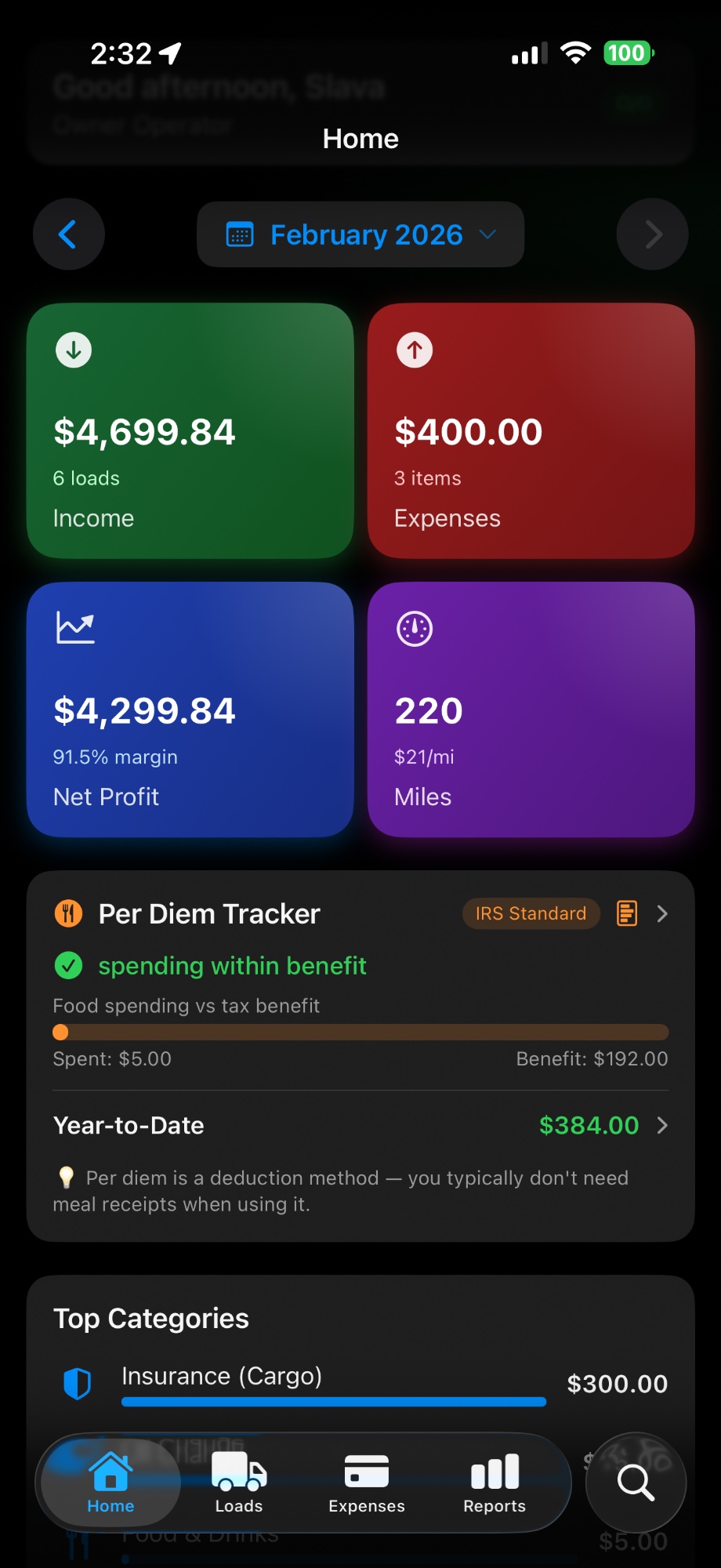Viewport: 721px width, 1568px height.
Task: Toggle the IRS Standard per diem method
Action: tap(531, 913)
